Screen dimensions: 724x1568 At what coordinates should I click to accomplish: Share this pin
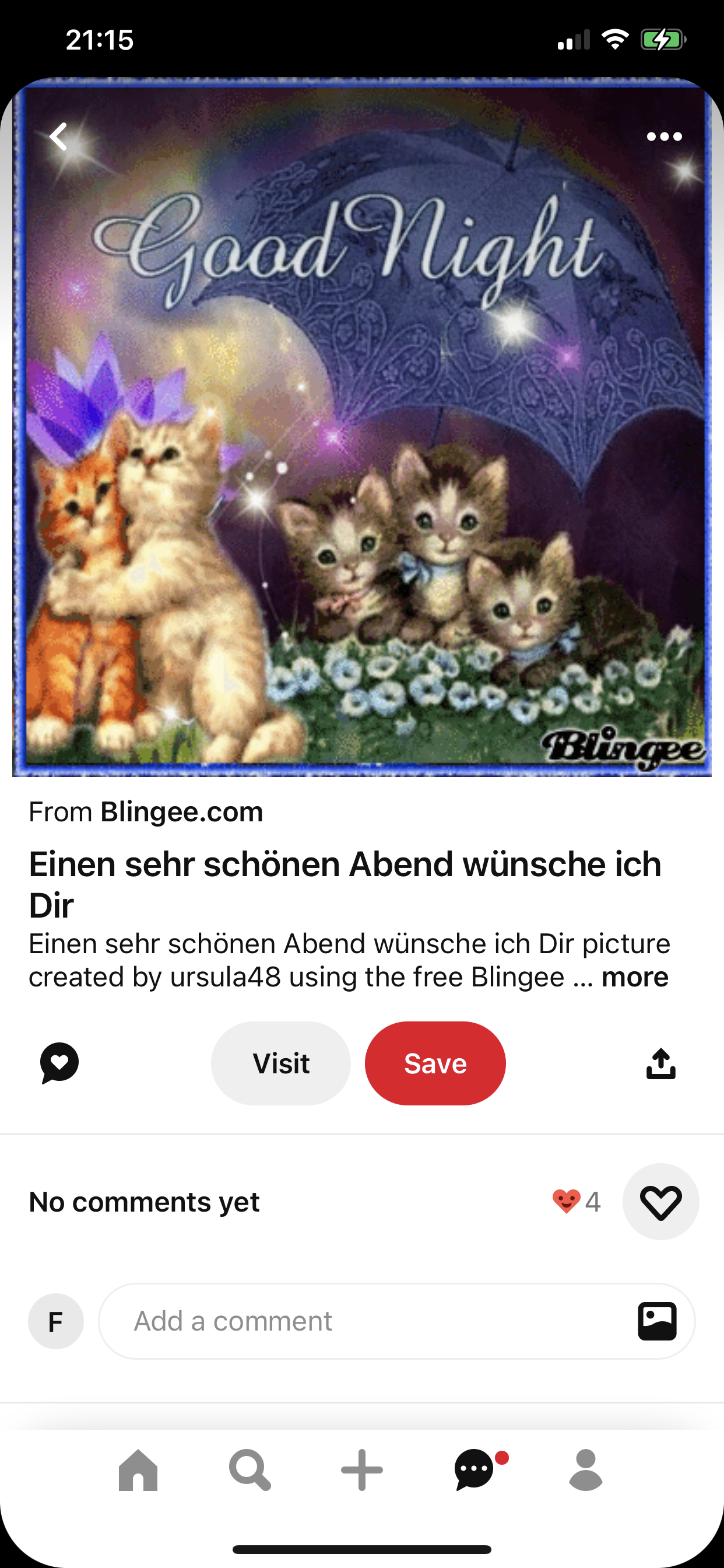(x=660, y=1063)
